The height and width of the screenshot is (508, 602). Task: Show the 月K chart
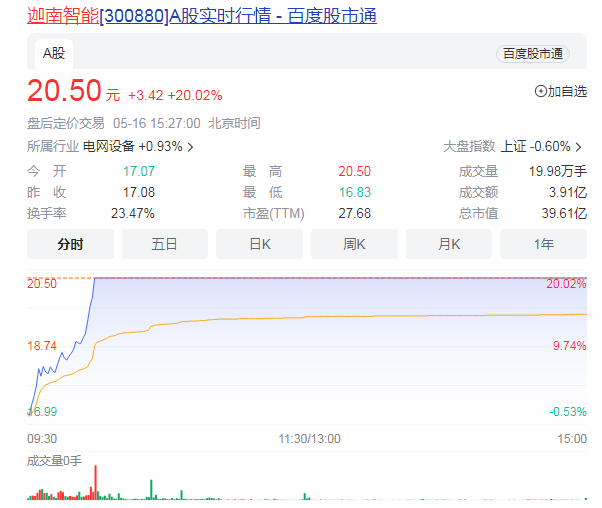point(448,244)
